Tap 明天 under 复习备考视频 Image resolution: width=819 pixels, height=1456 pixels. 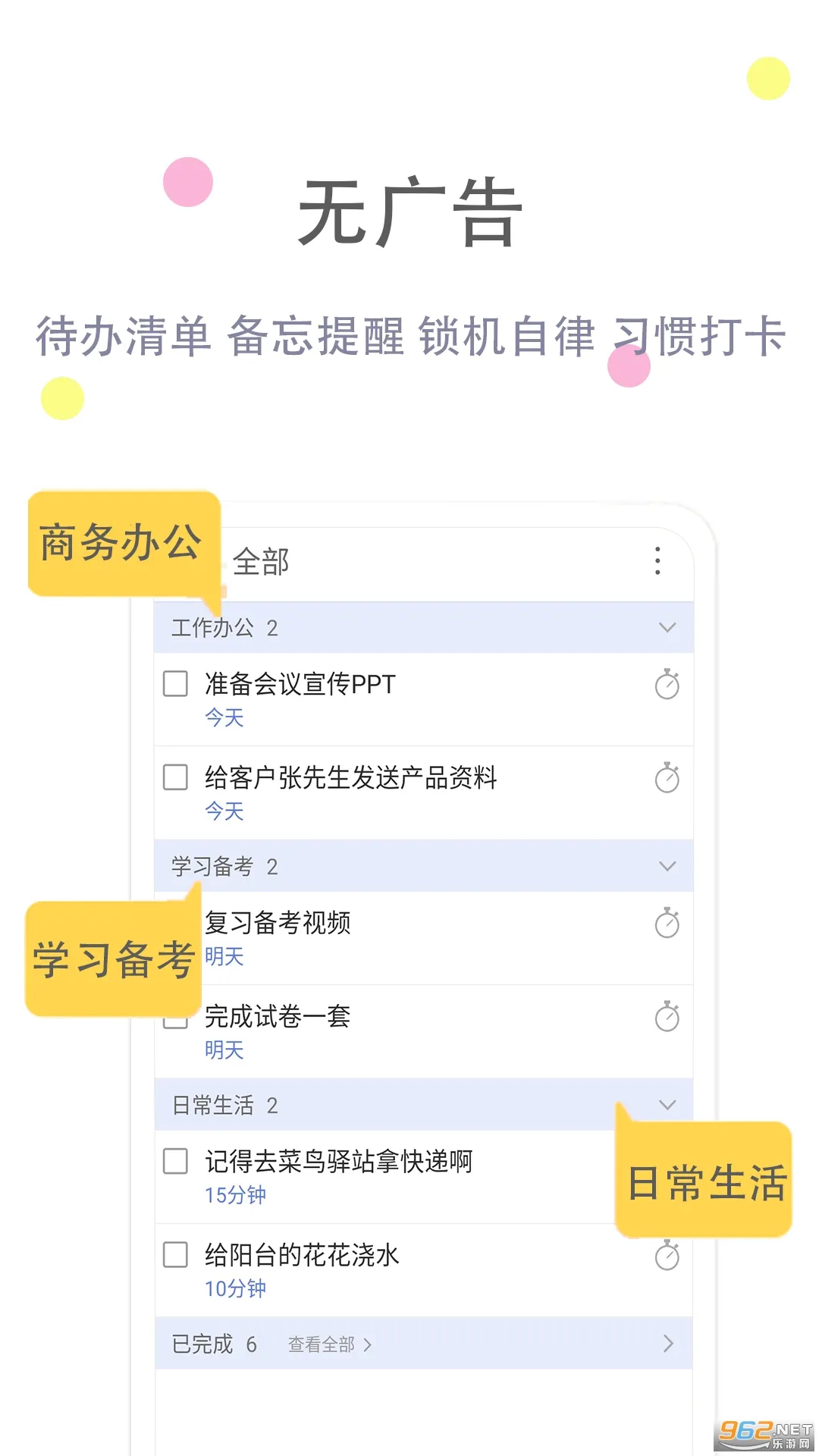pos(223,958)
